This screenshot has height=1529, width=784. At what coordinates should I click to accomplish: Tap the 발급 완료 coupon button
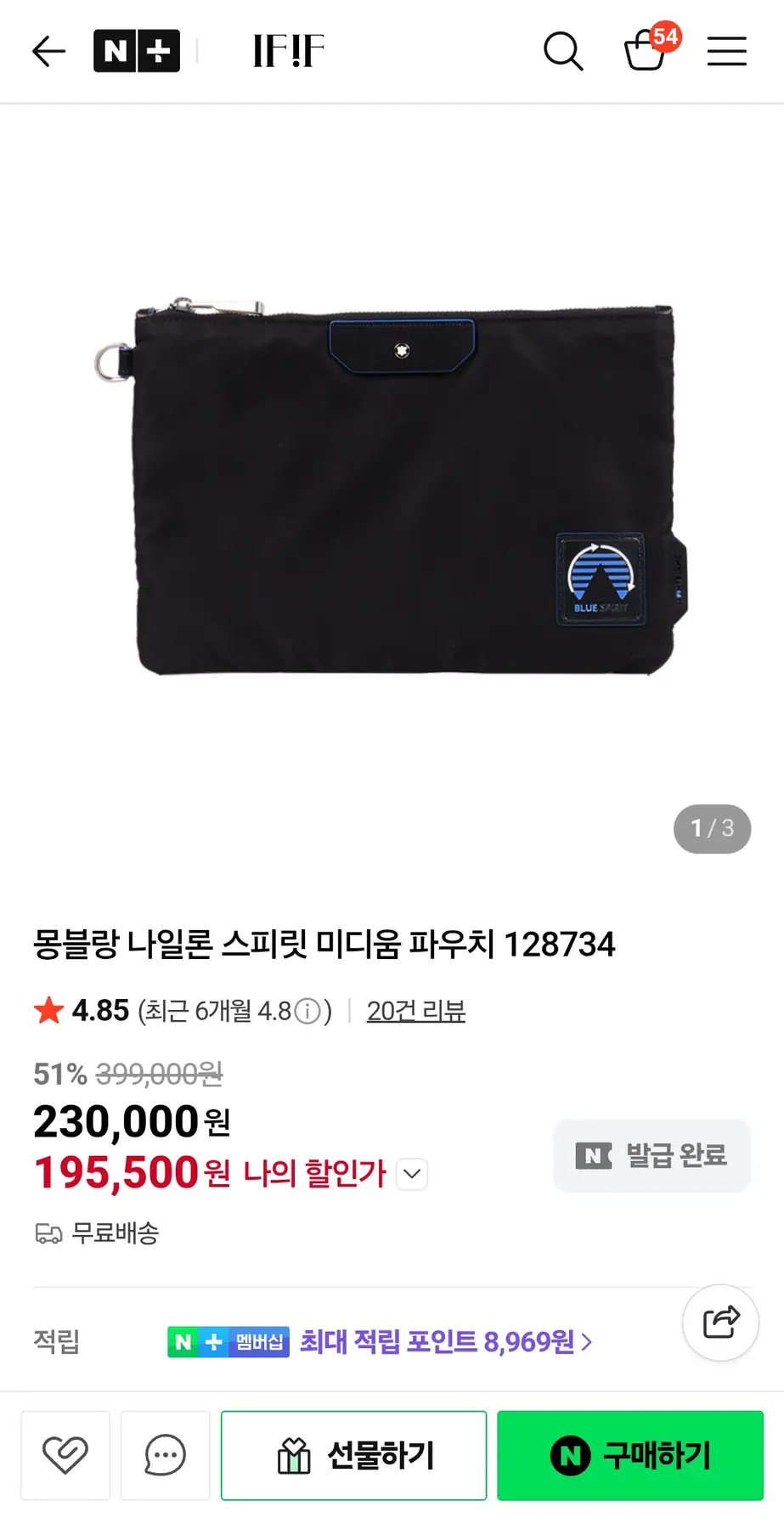651,1155
